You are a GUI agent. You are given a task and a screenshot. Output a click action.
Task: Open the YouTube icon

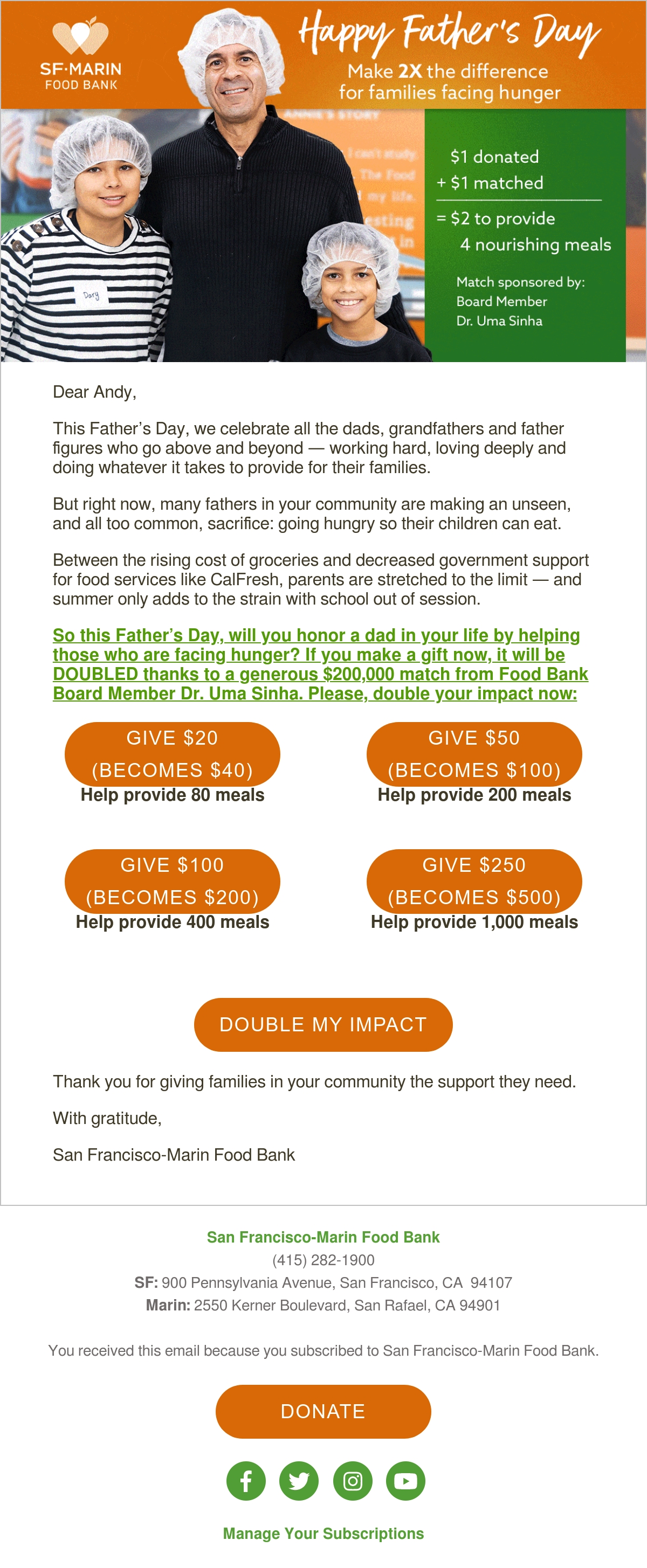point(405,1480)
